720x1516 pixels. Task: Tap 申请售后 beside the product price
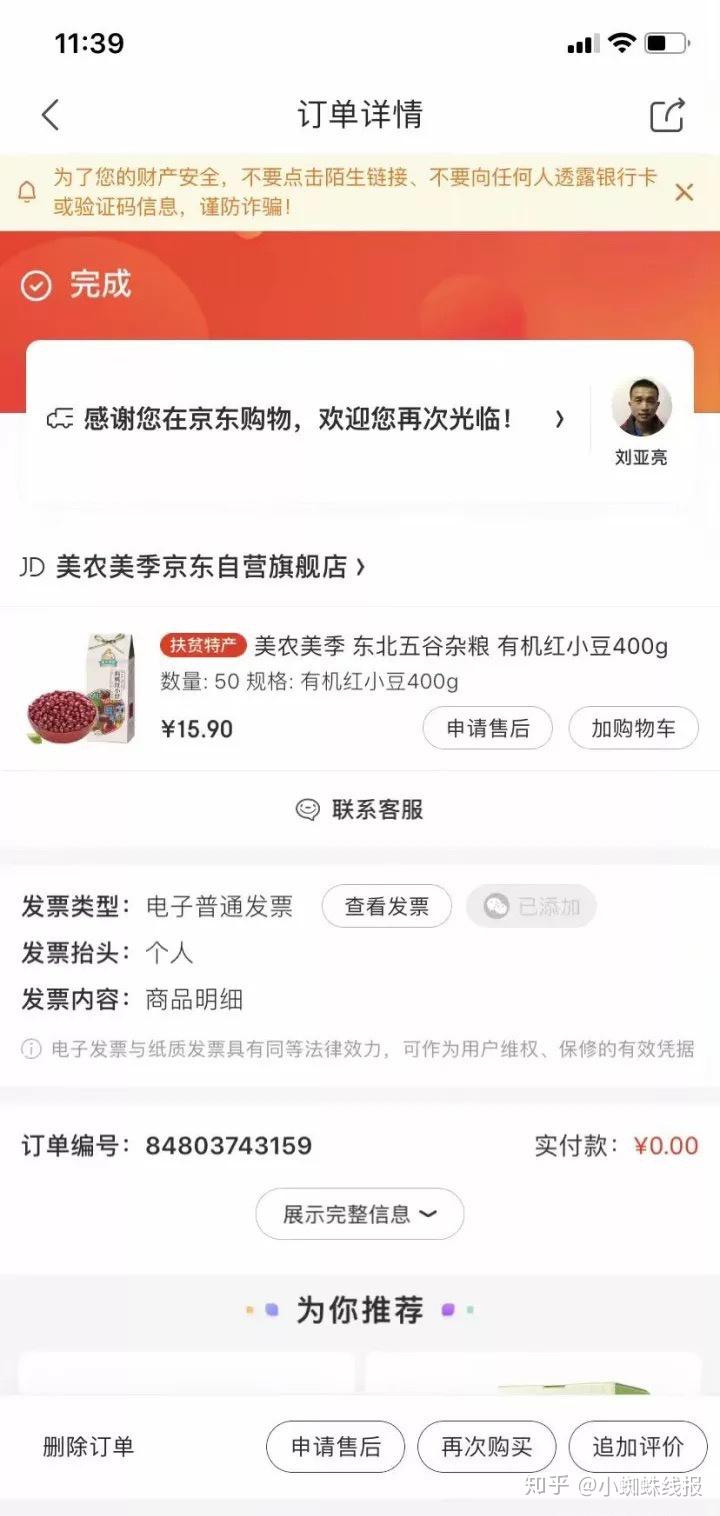(487, 729)
